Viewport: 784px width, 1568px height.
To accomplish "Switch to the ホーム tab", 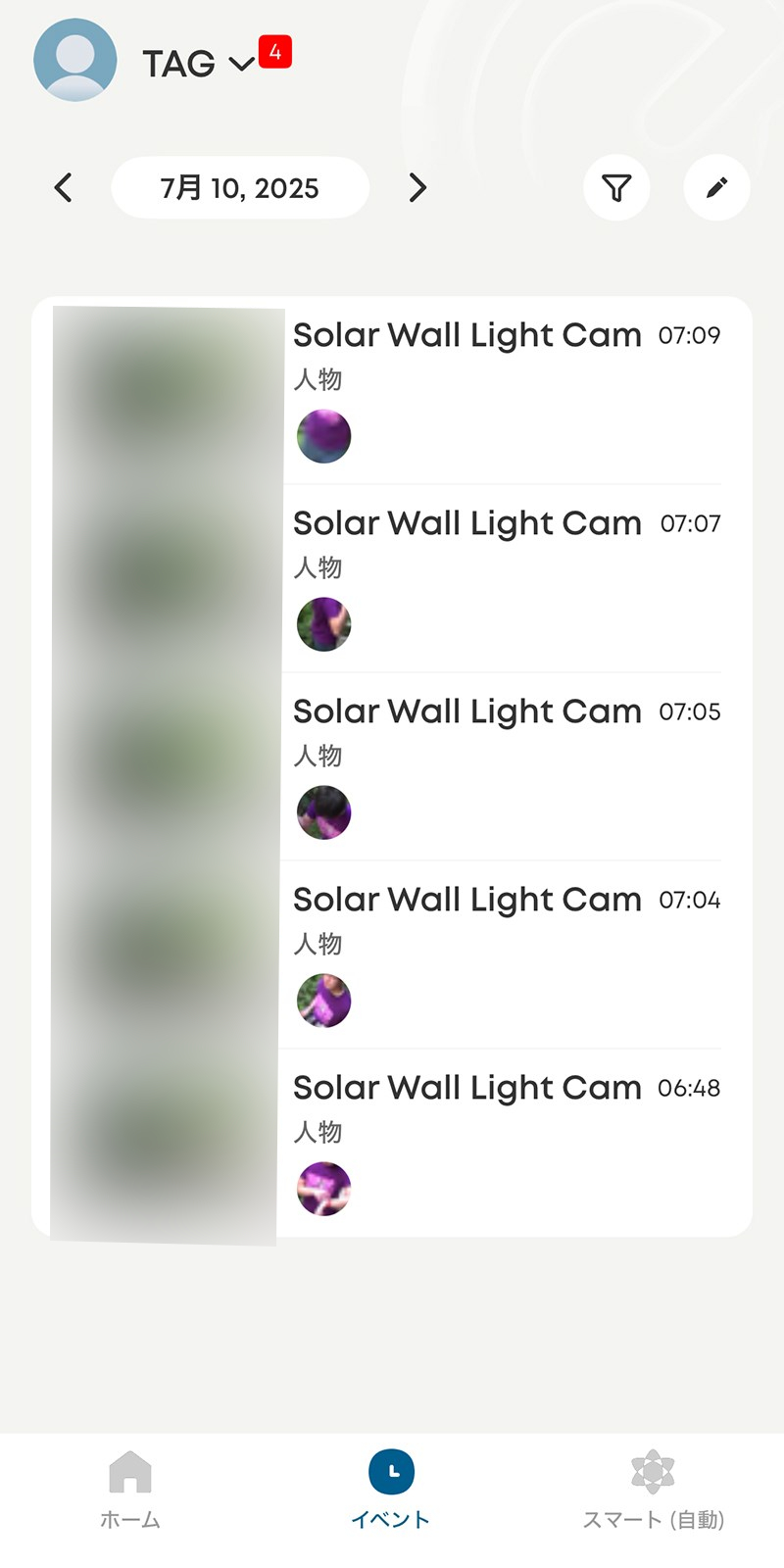I will 130,1490.
